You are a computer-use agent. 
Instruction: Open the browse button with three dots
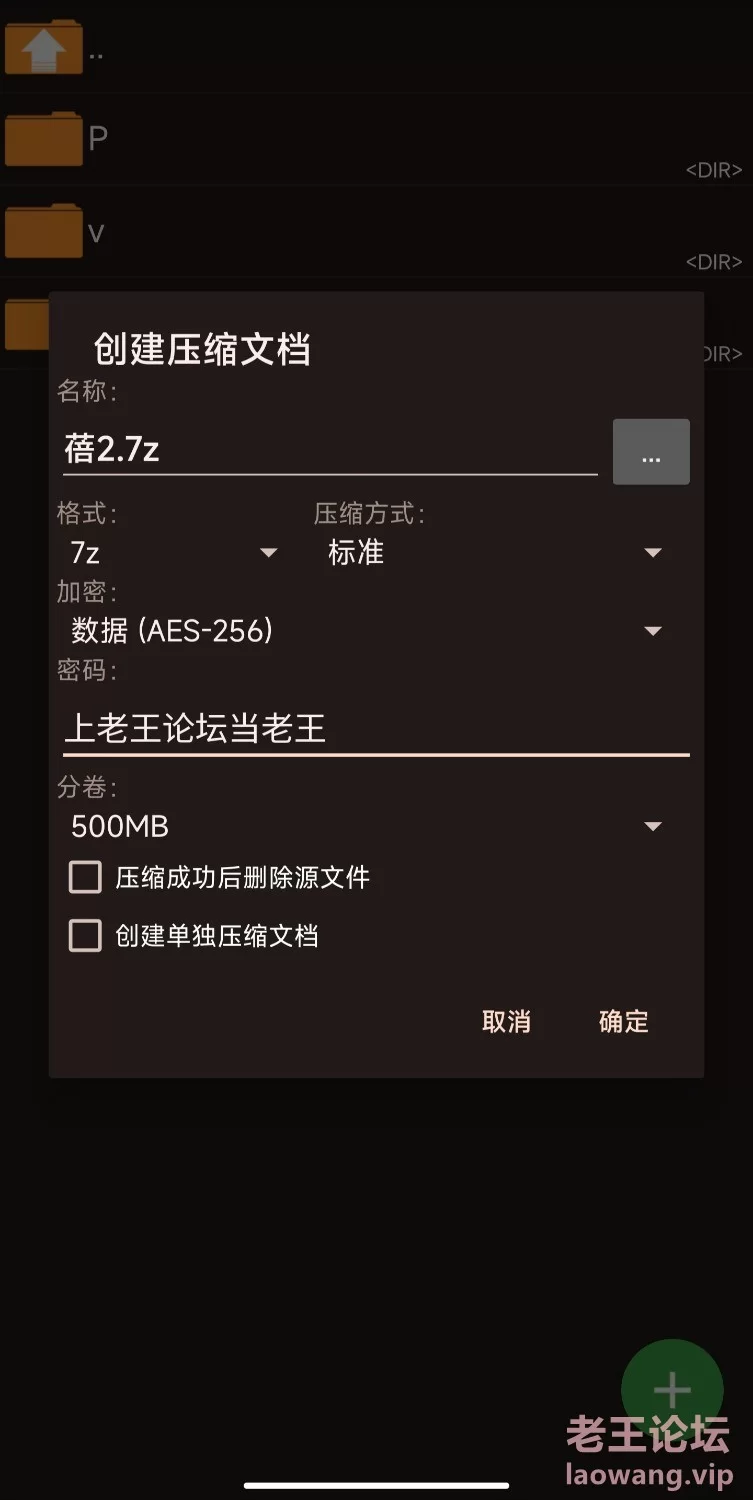651,453
